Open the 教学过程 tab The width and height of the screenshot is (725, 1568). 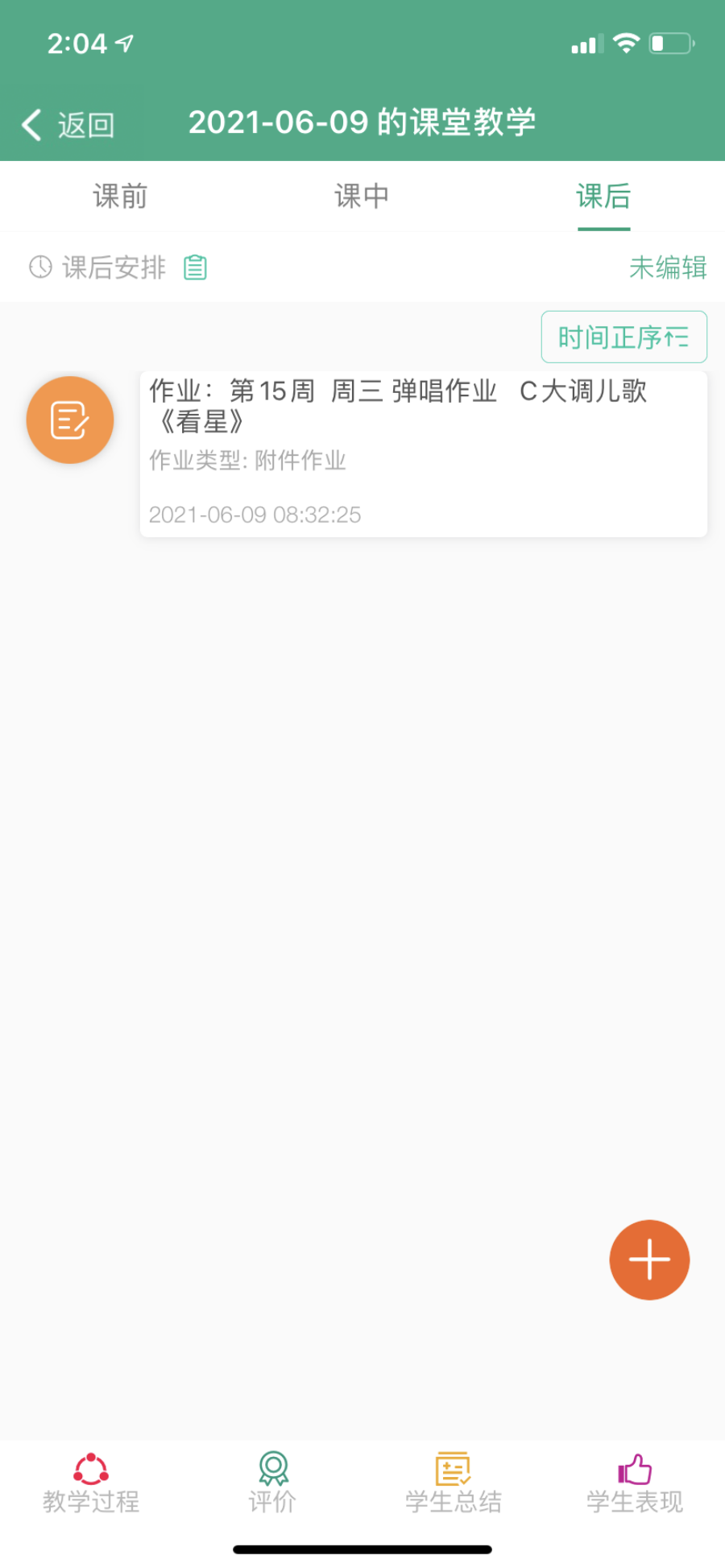(x=91, y=1483)
